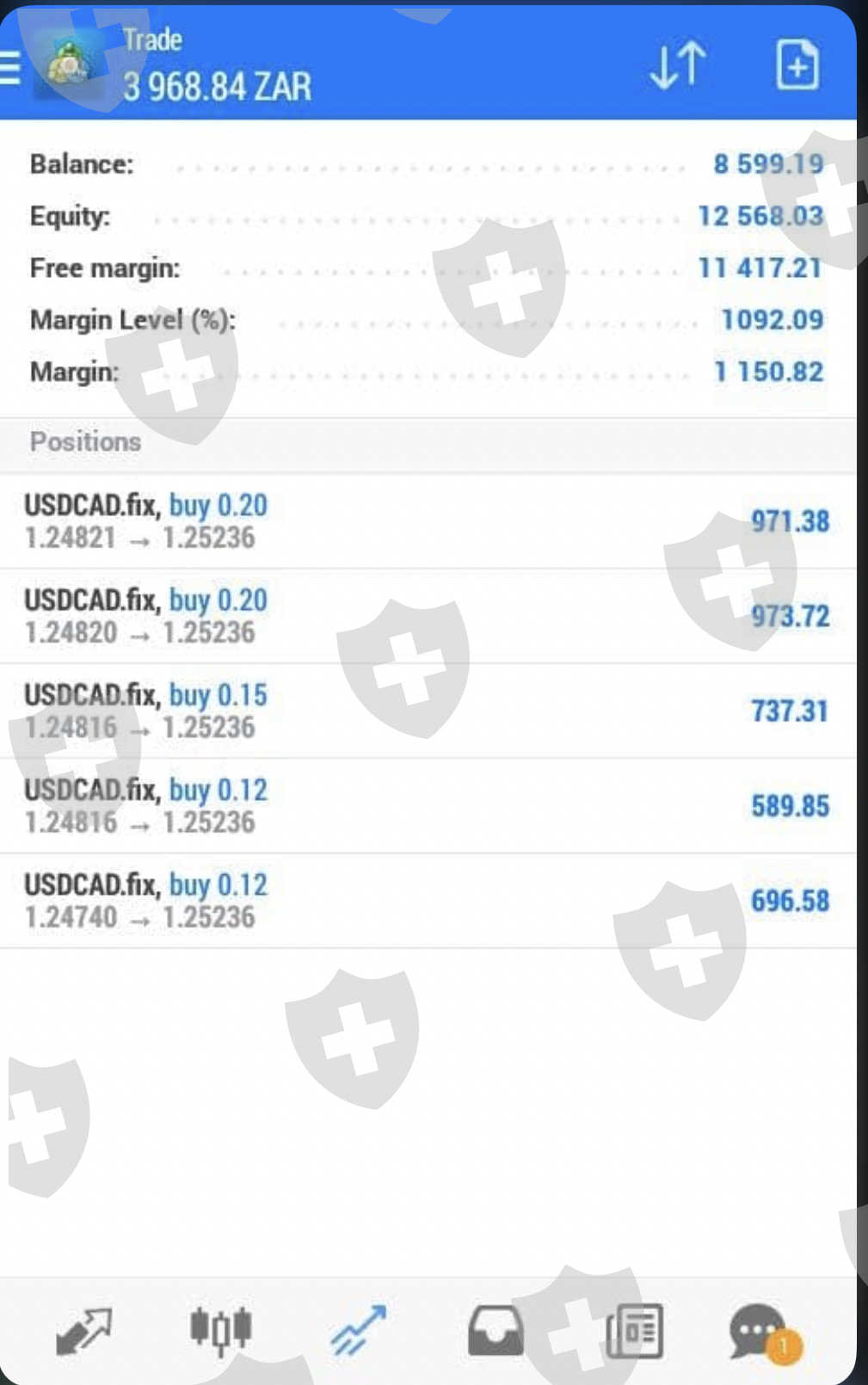Select the Trade tab
This screenshot has width=868, height=1385.
[359, 1331]
